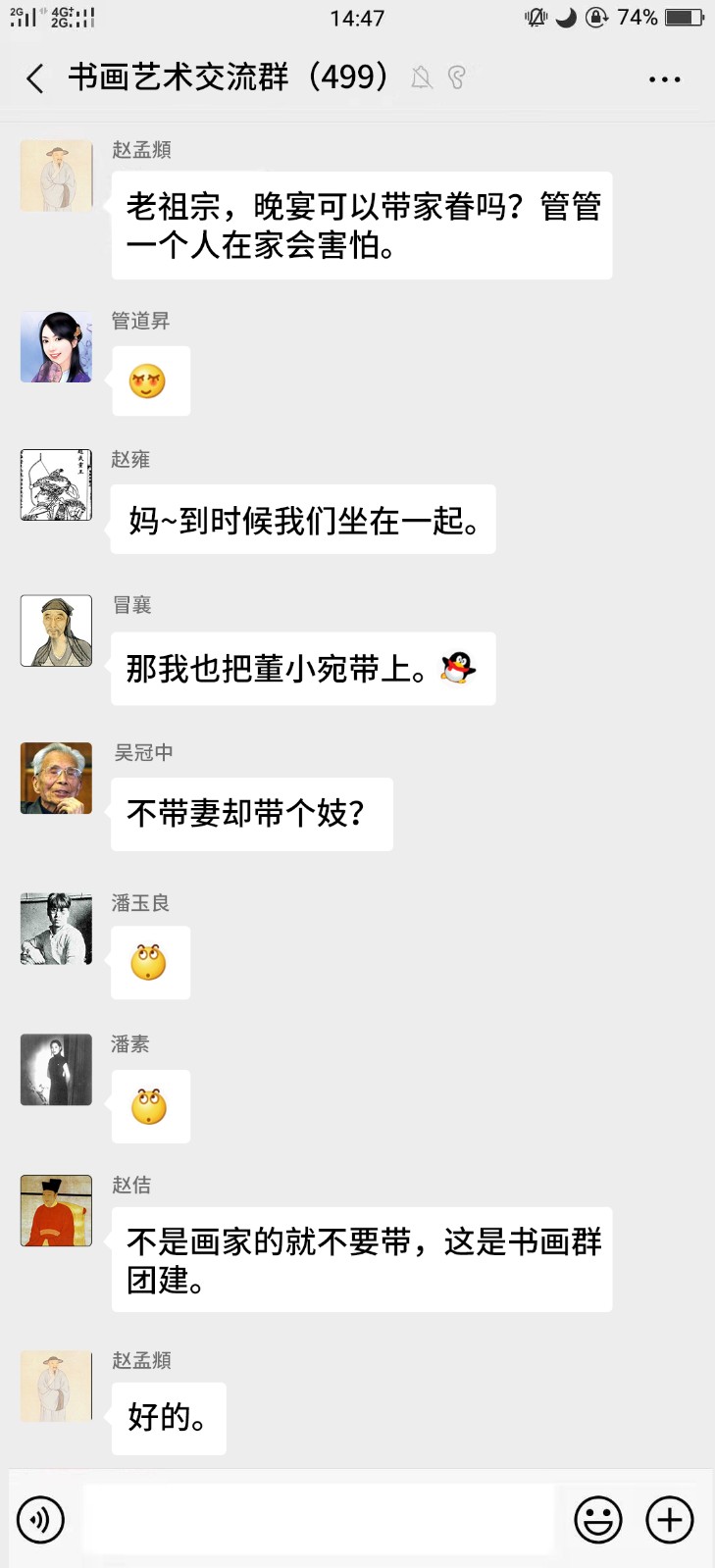View 潘素's profile avatar
The width and height of the screenshot is (715, 1568).
(x=56, y=1070)
